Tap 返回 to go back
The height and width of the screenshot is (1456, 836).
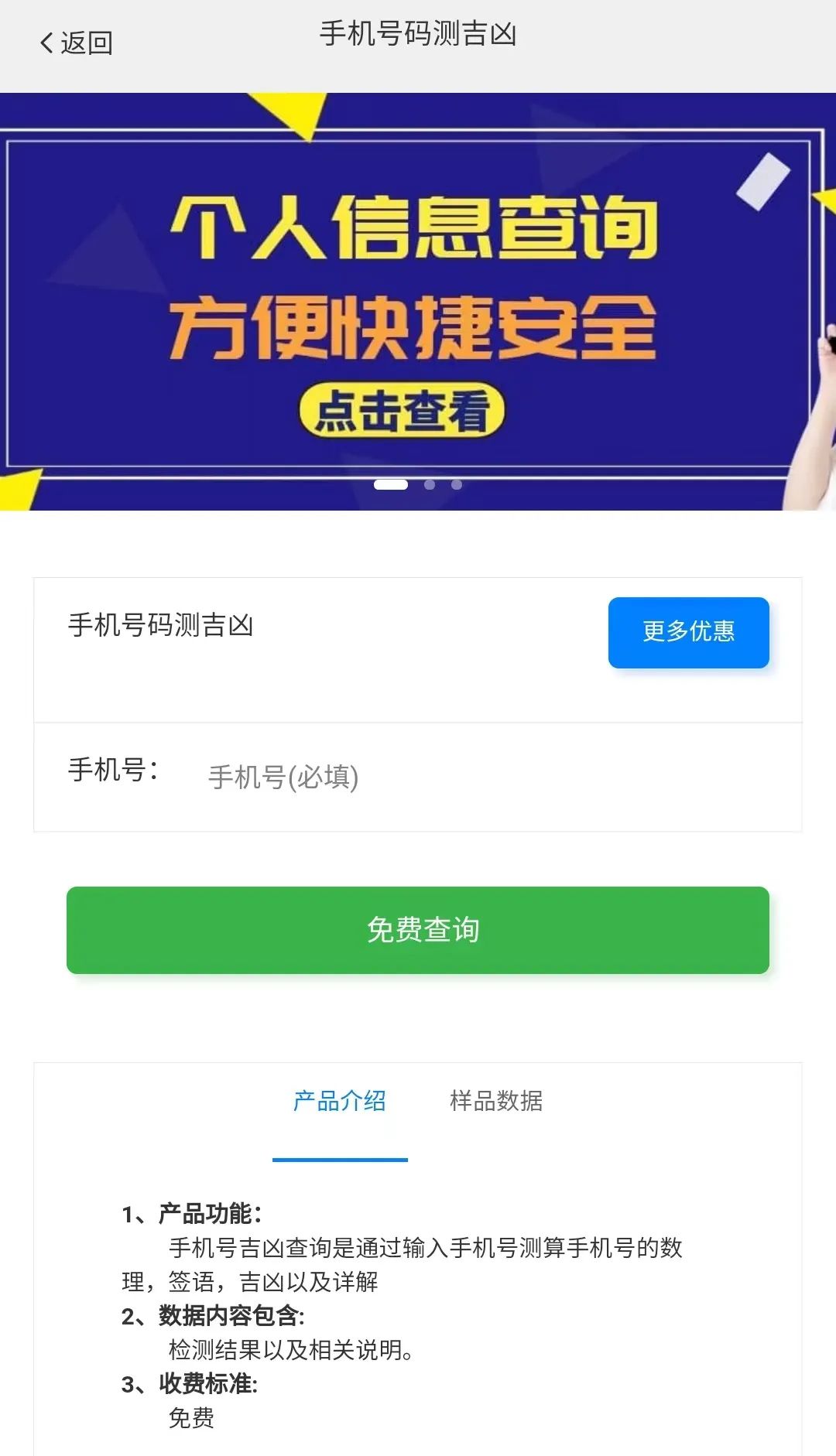[x=85, y=44]
